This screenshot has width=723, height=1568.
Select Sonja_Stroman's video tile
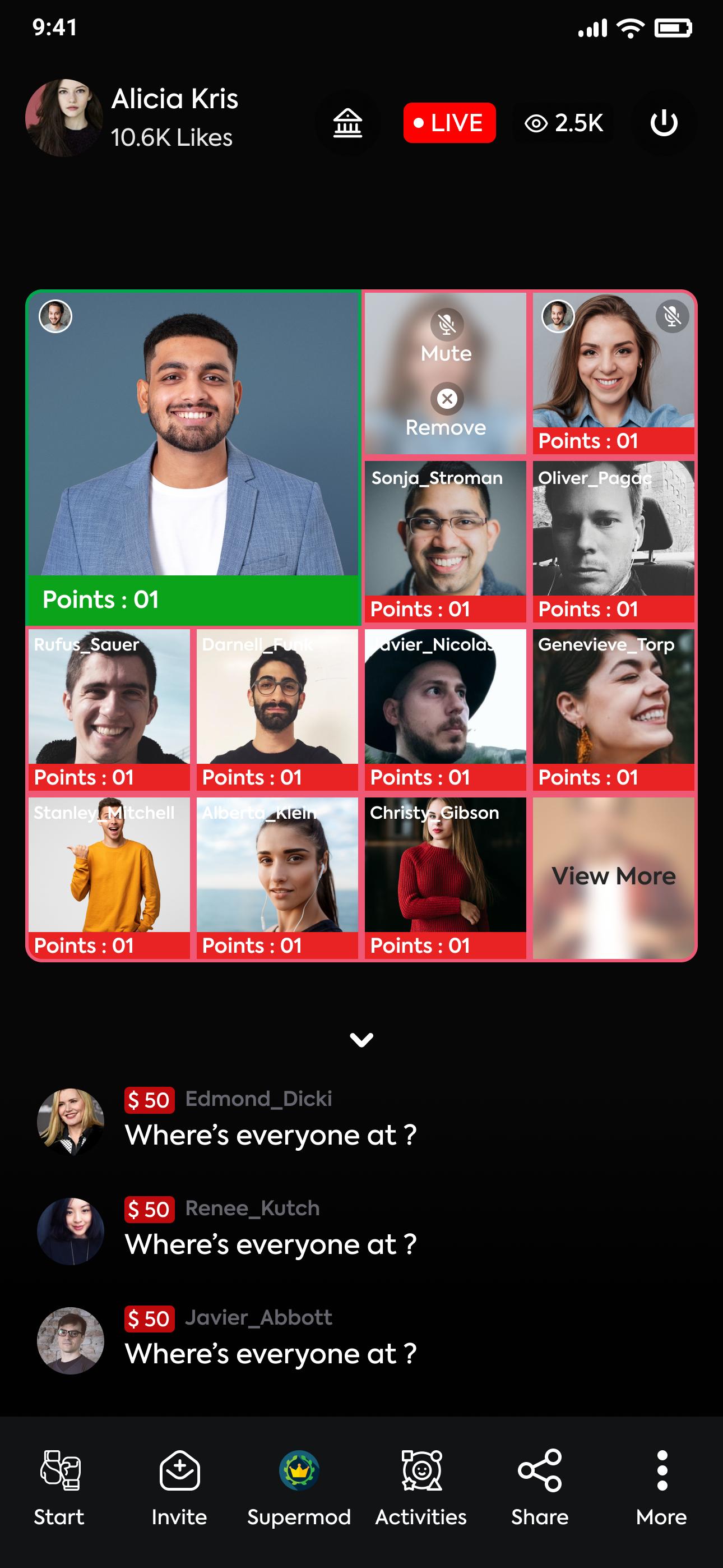(x=446, y=541)
